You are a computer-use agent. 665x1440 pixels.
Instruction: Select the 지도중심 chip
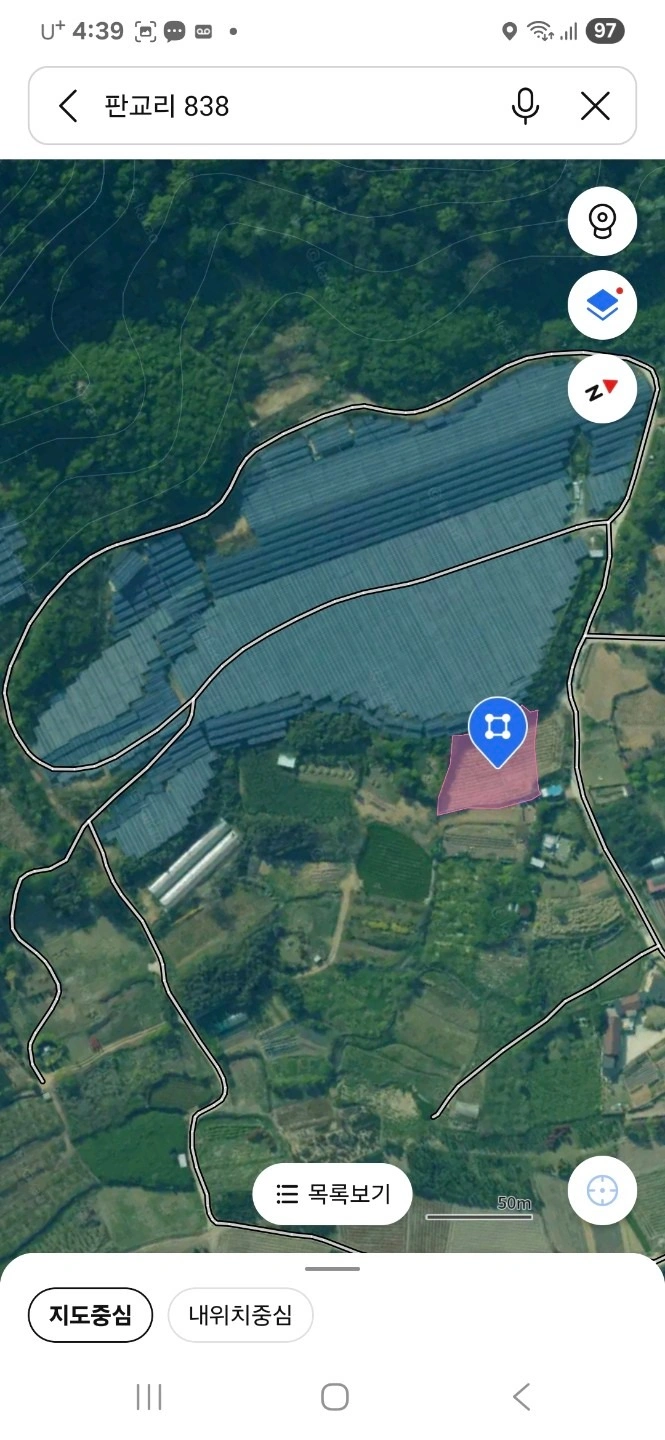pyautogui.click(x=90, y=1315)
